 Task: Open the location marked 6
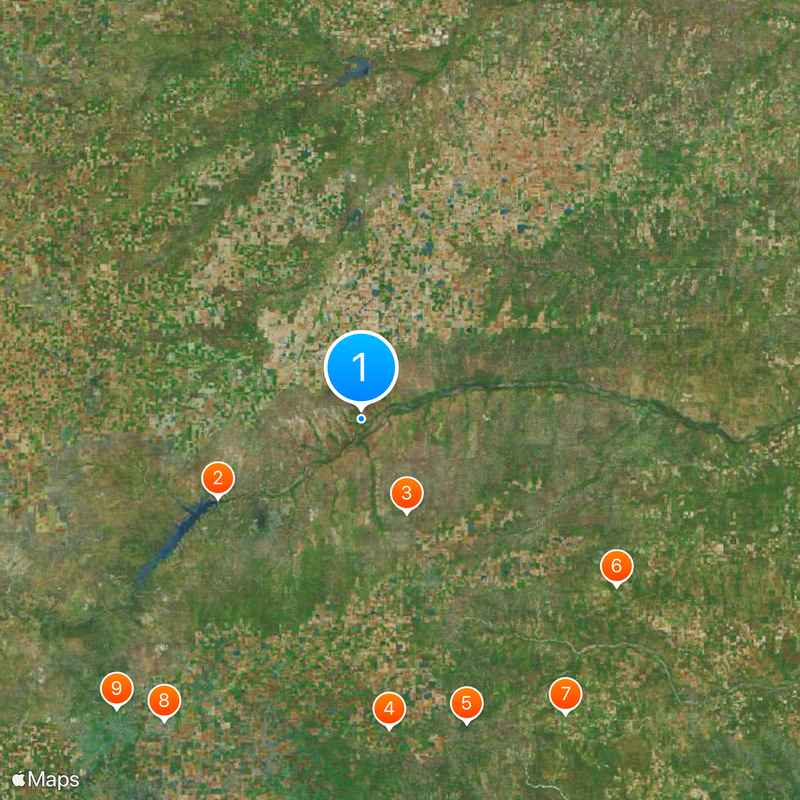pyautogui.click(x=616, y=567)
